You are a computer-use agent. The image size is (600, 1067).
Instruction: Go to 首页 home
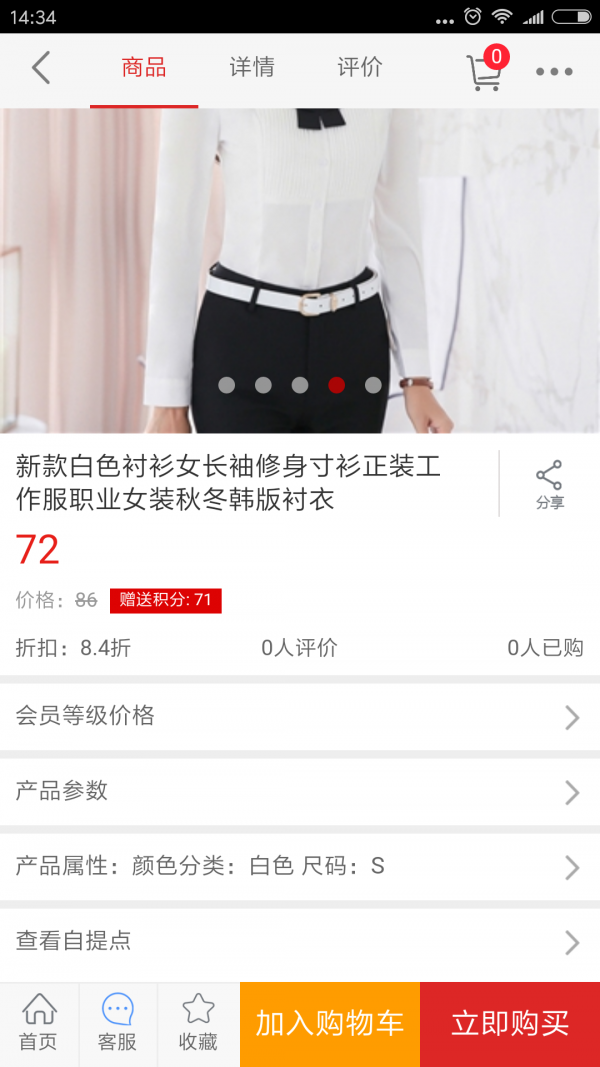pos(39,1024)
